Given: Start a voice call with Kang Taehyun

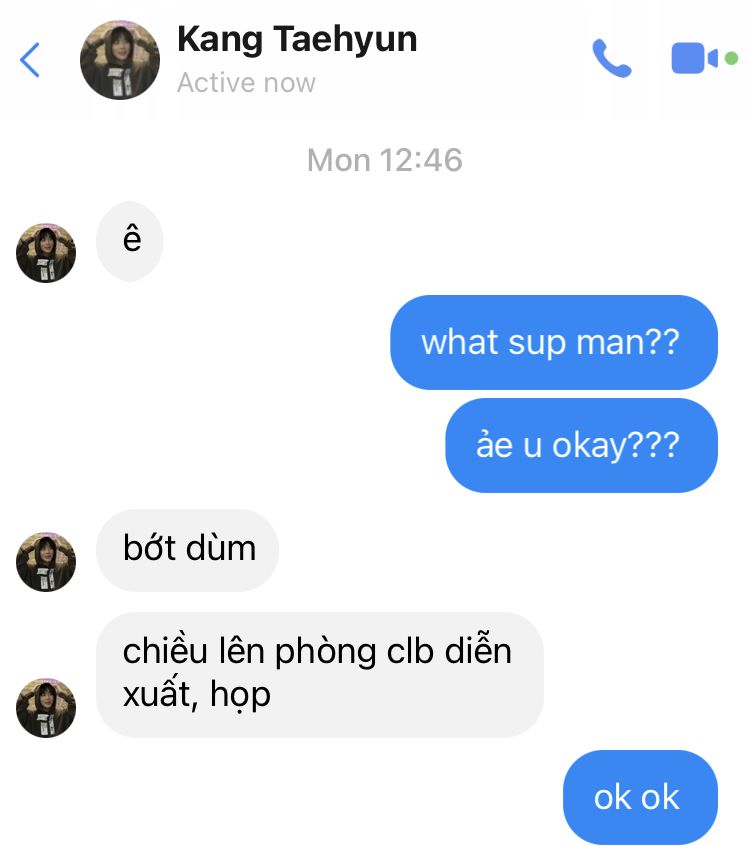Looking at the screenshot, I should click(611, 59).
